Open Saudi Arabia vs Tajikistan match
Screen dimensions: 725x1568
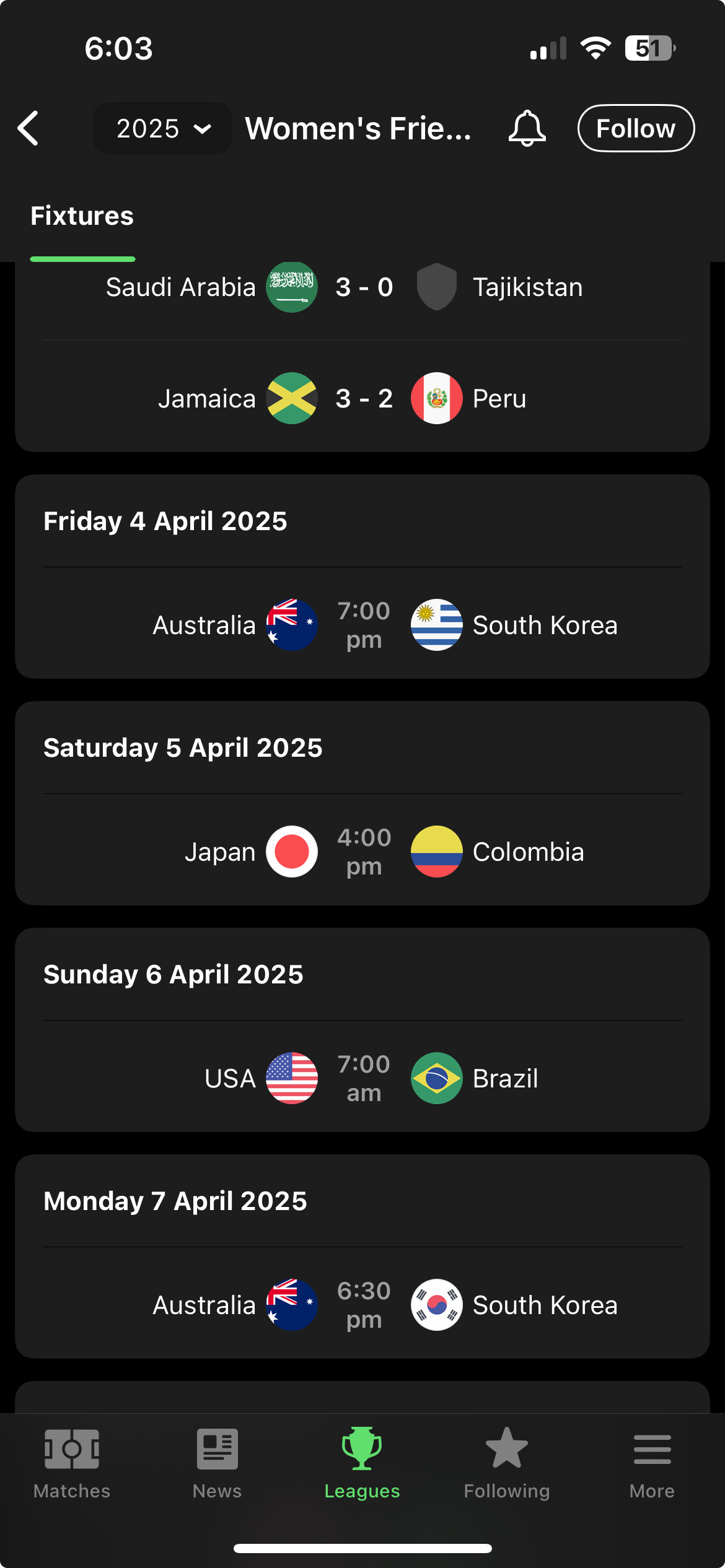click(362, 287)
